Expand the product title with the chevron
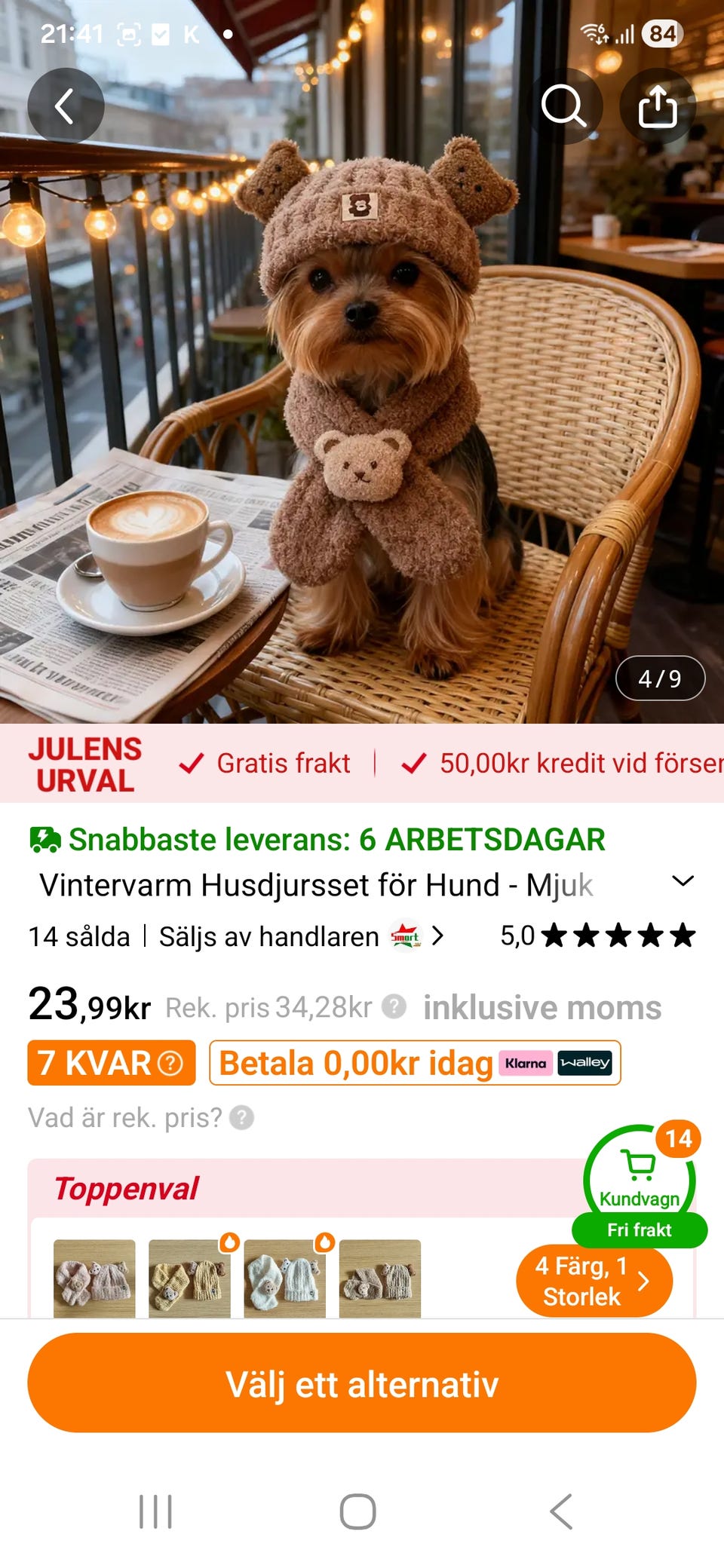Image resolution: width=724 pixels, height=1568 pixels. click(x=683, y=881)
